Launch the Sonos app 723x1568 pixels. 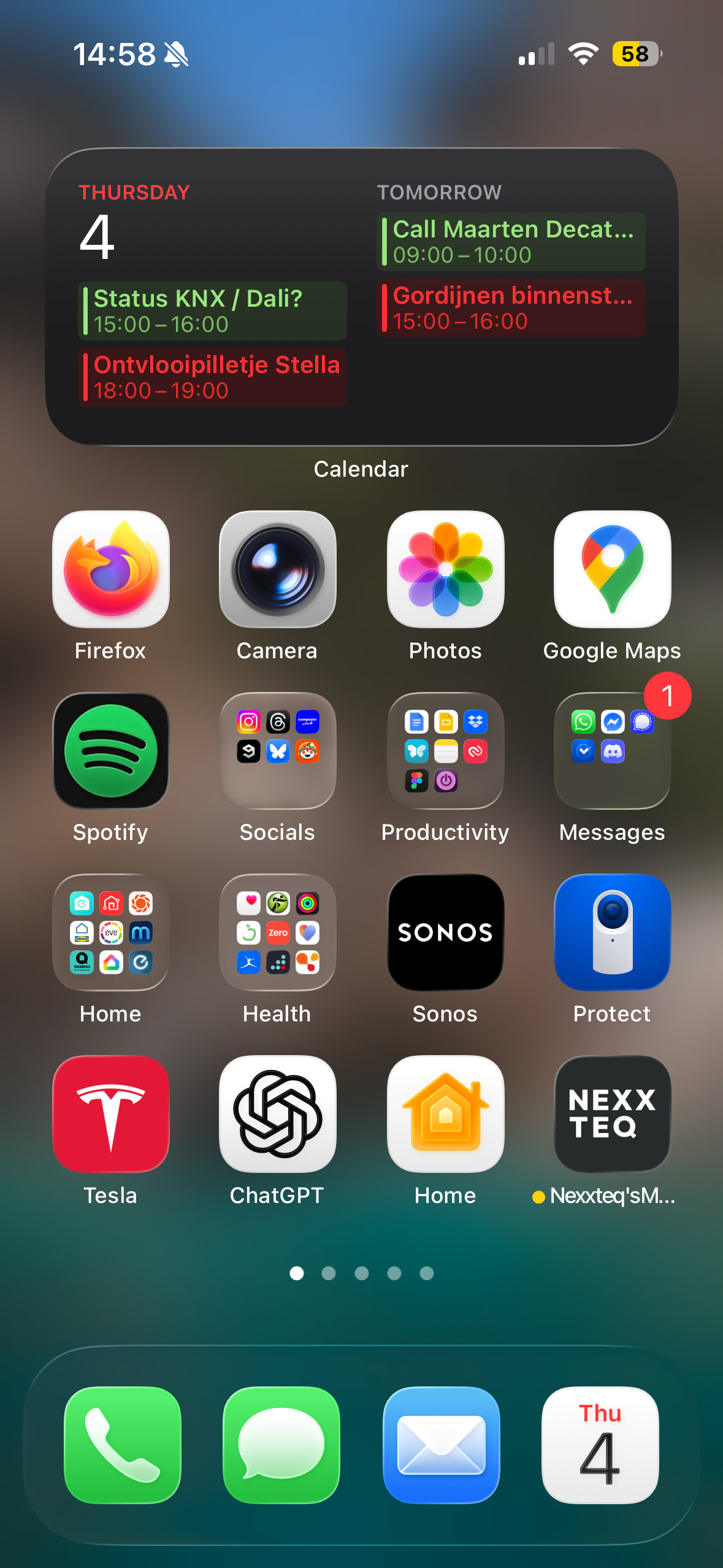tap(445, 932)
